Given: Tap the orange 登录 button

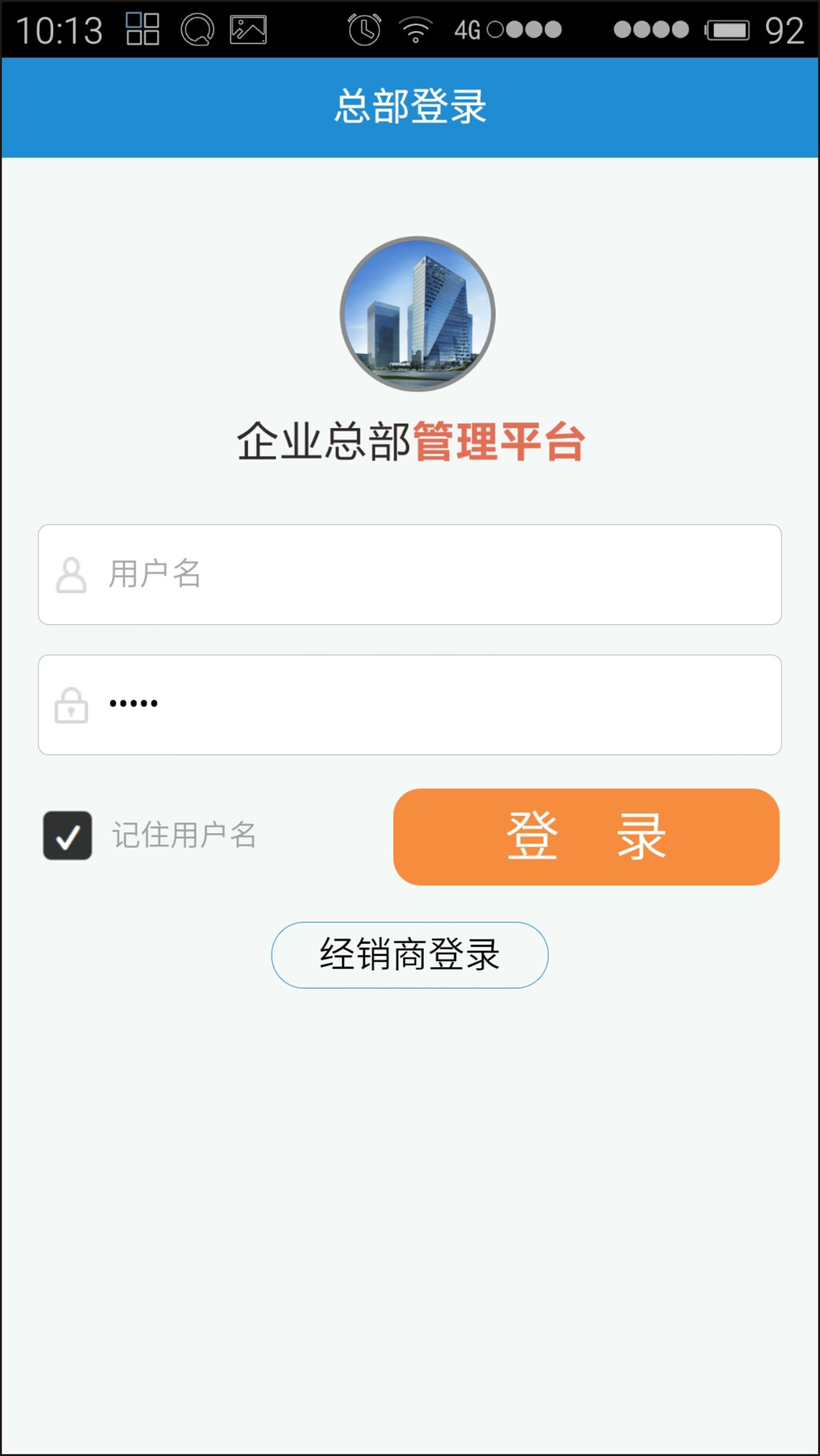Looking at the screenshot, I should point(586,836).
